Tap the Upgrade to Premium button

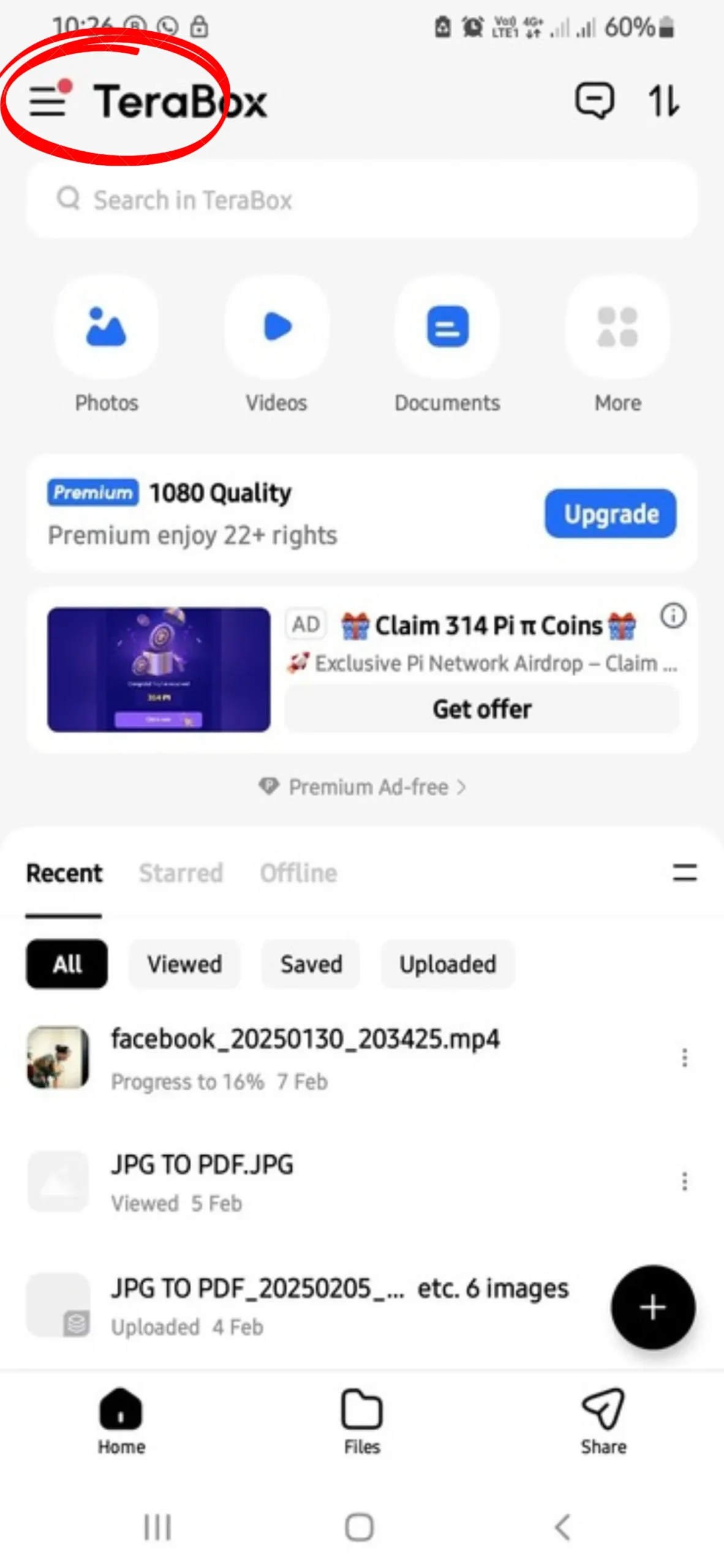[610, 514]
